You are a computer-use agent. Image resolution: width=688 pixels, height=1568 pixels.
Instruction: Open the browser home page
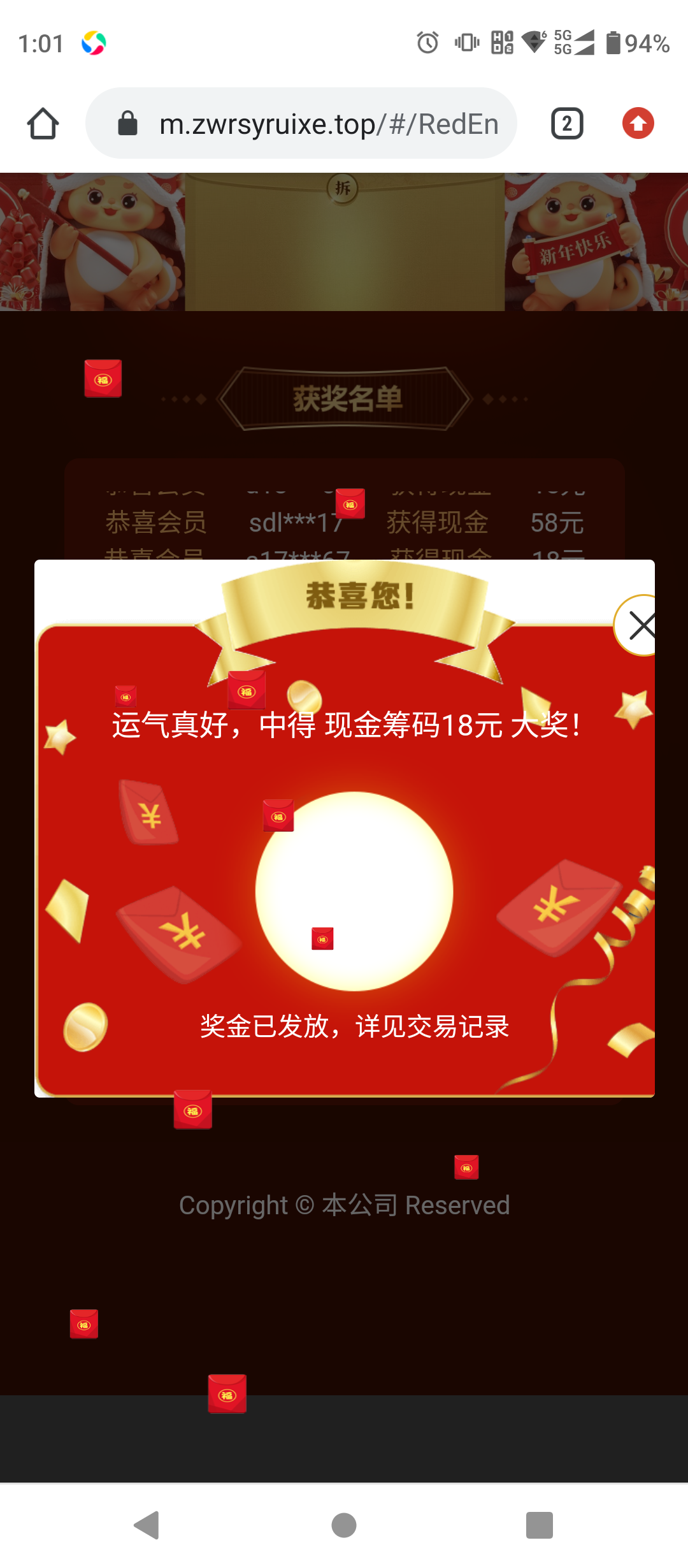[43, 124]
